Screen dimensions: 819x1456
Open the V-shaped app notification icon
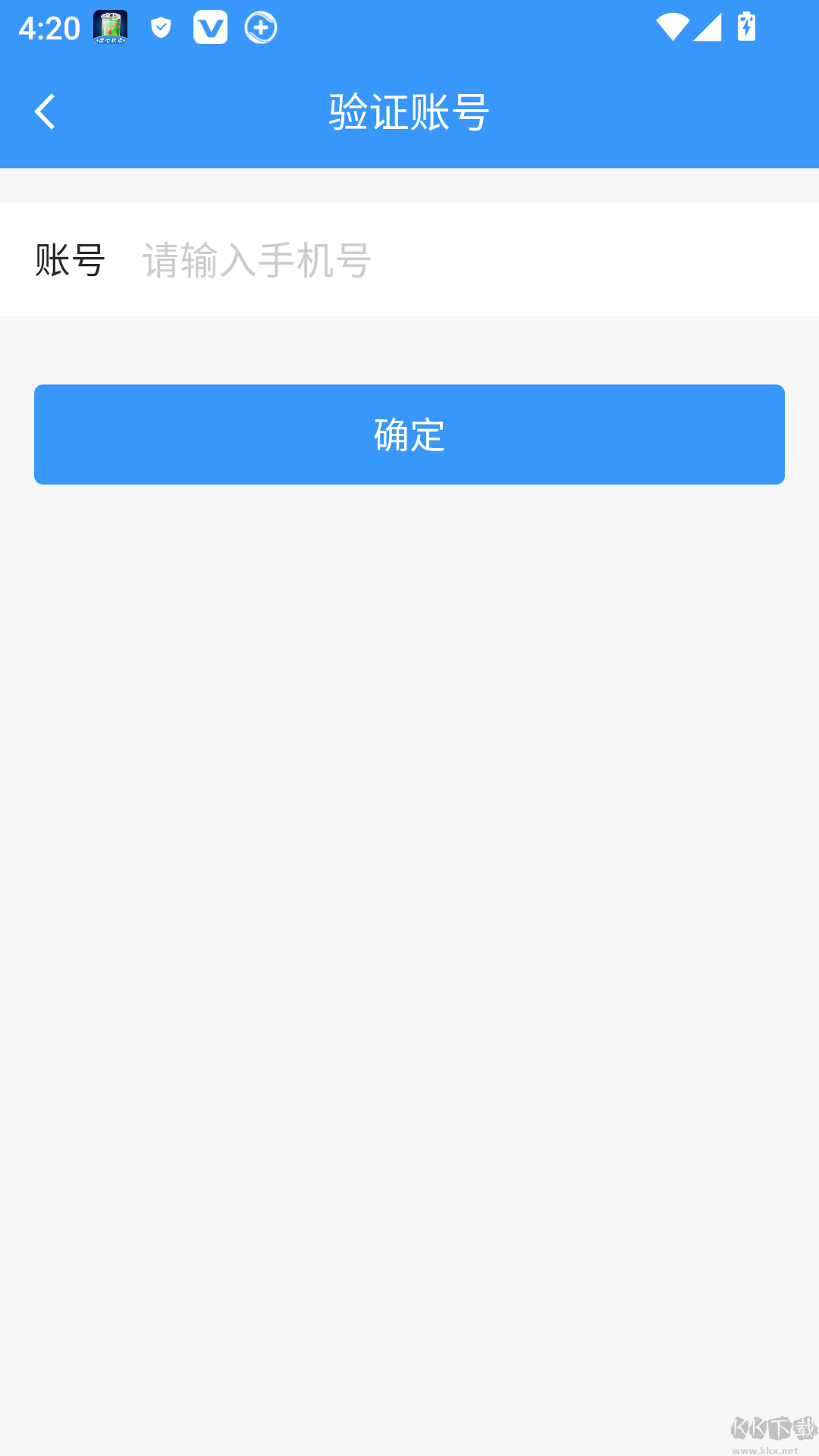point(210,27)
